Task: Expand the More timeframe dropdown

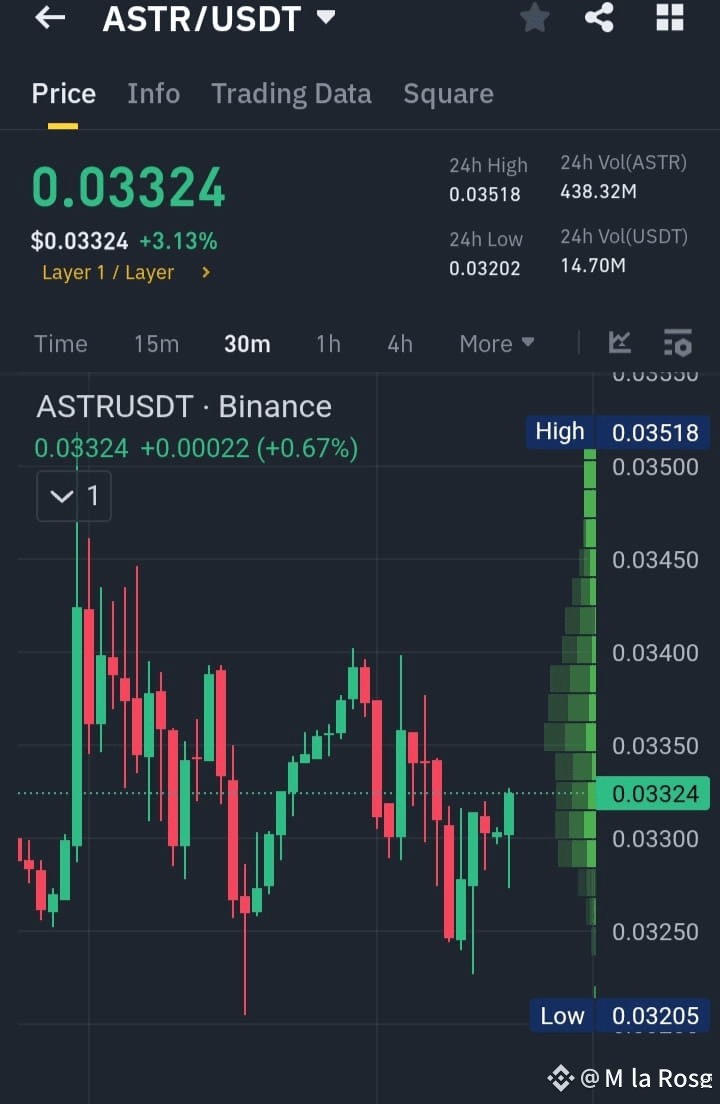Action: click(x=496, y=343)
